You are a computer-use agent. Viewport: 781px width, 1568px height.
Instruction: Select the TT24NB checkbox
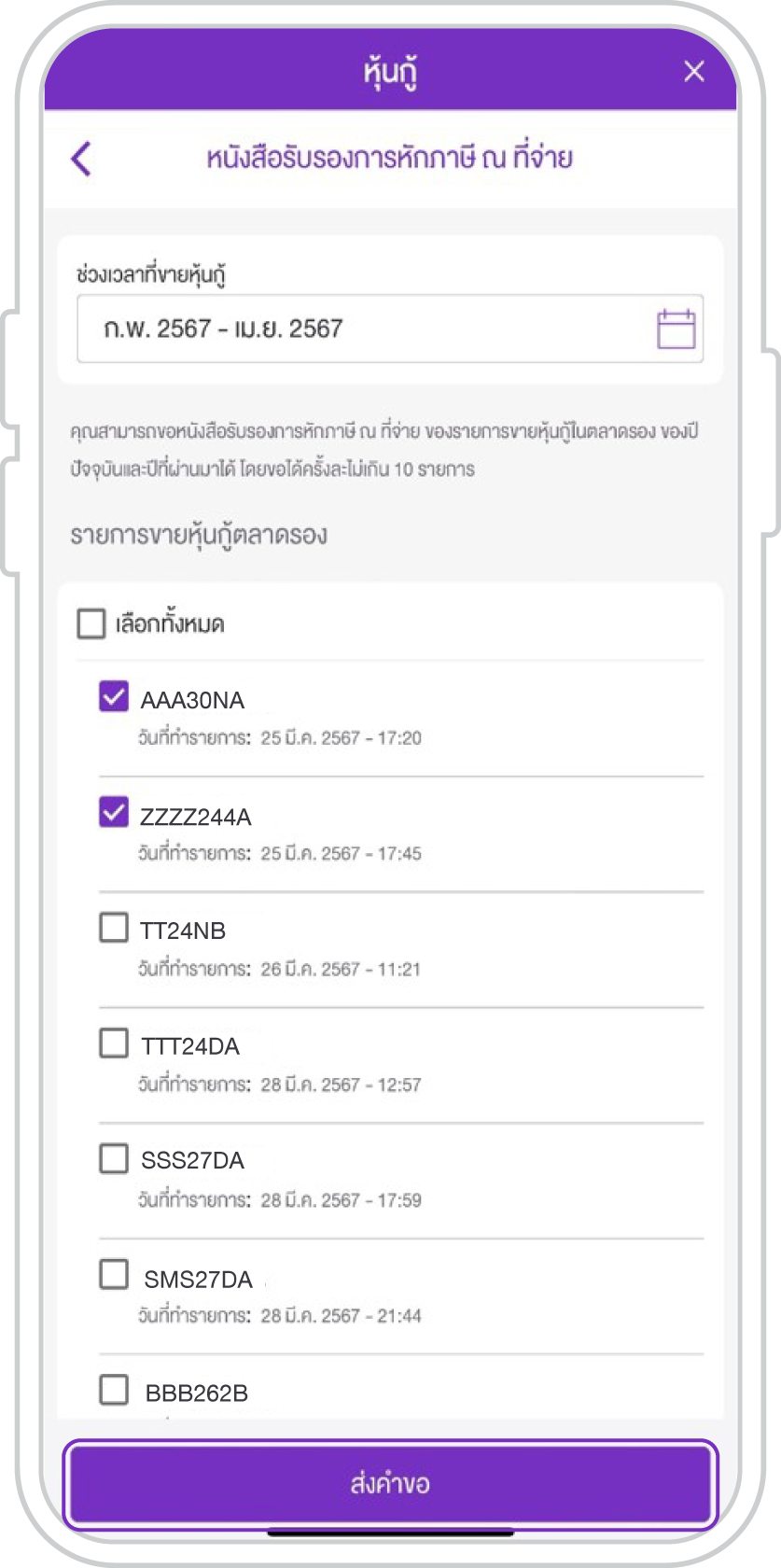click(114, 928)
